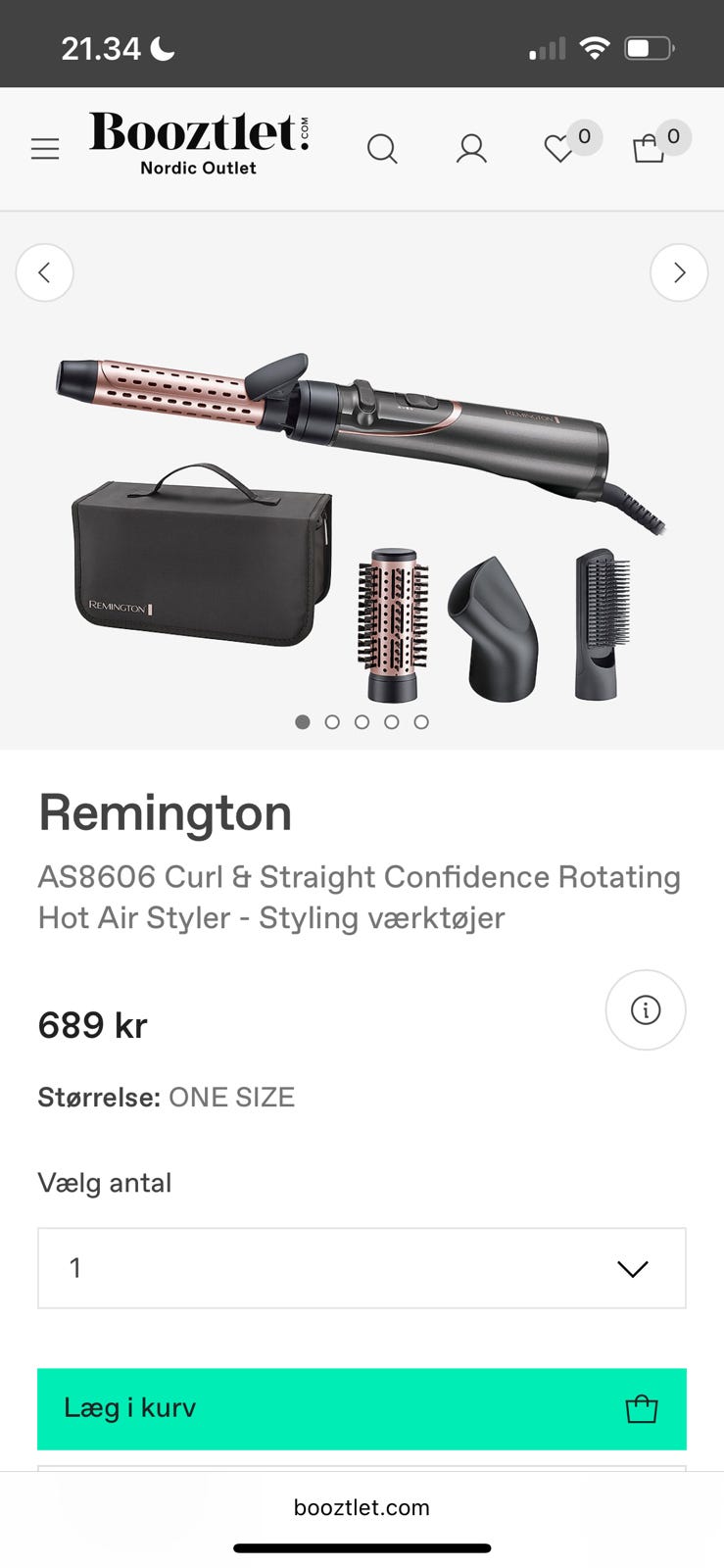
Task: Open the search icon
Action: click(x=382, y=149)
